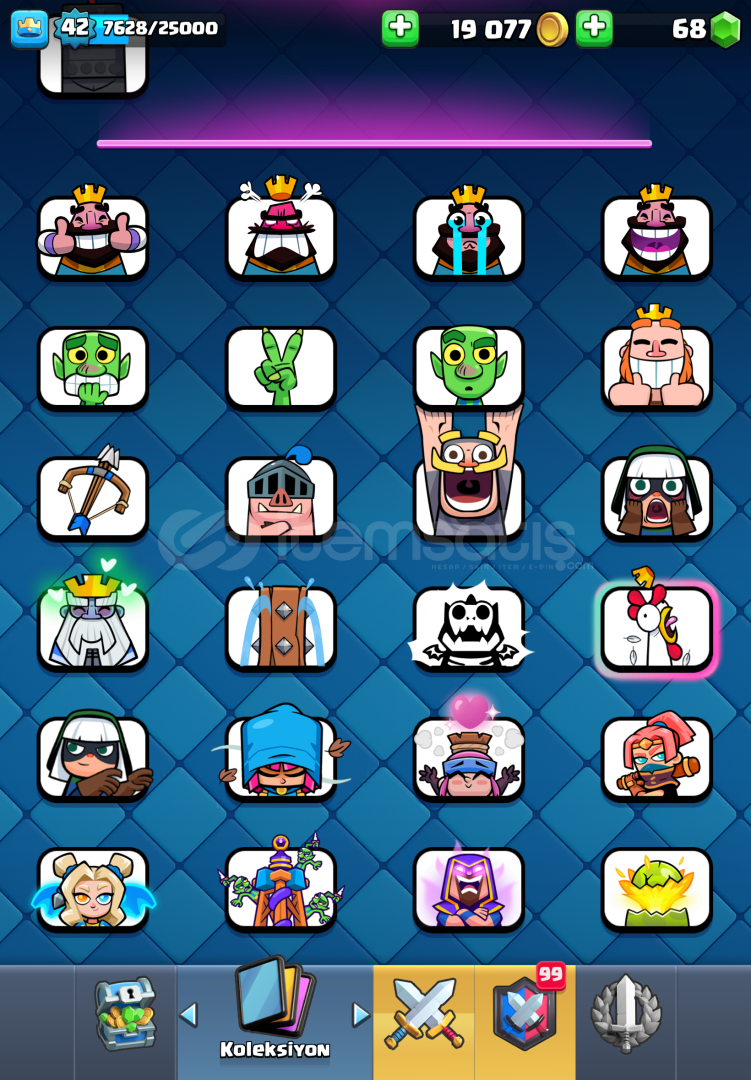Screen dimensions: 751x1080
Task: Select the purple hooded wizard emote
Action: 468,887
